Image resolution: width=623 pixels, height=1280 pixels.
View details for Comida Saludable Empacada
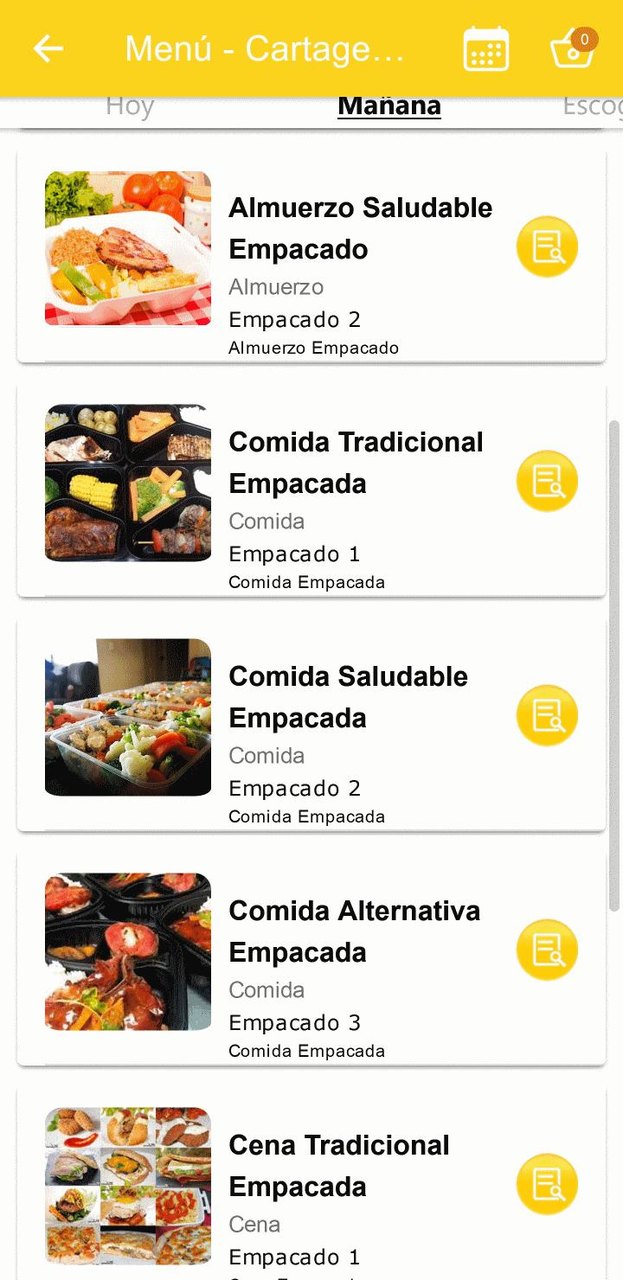(x=547, y=715)
